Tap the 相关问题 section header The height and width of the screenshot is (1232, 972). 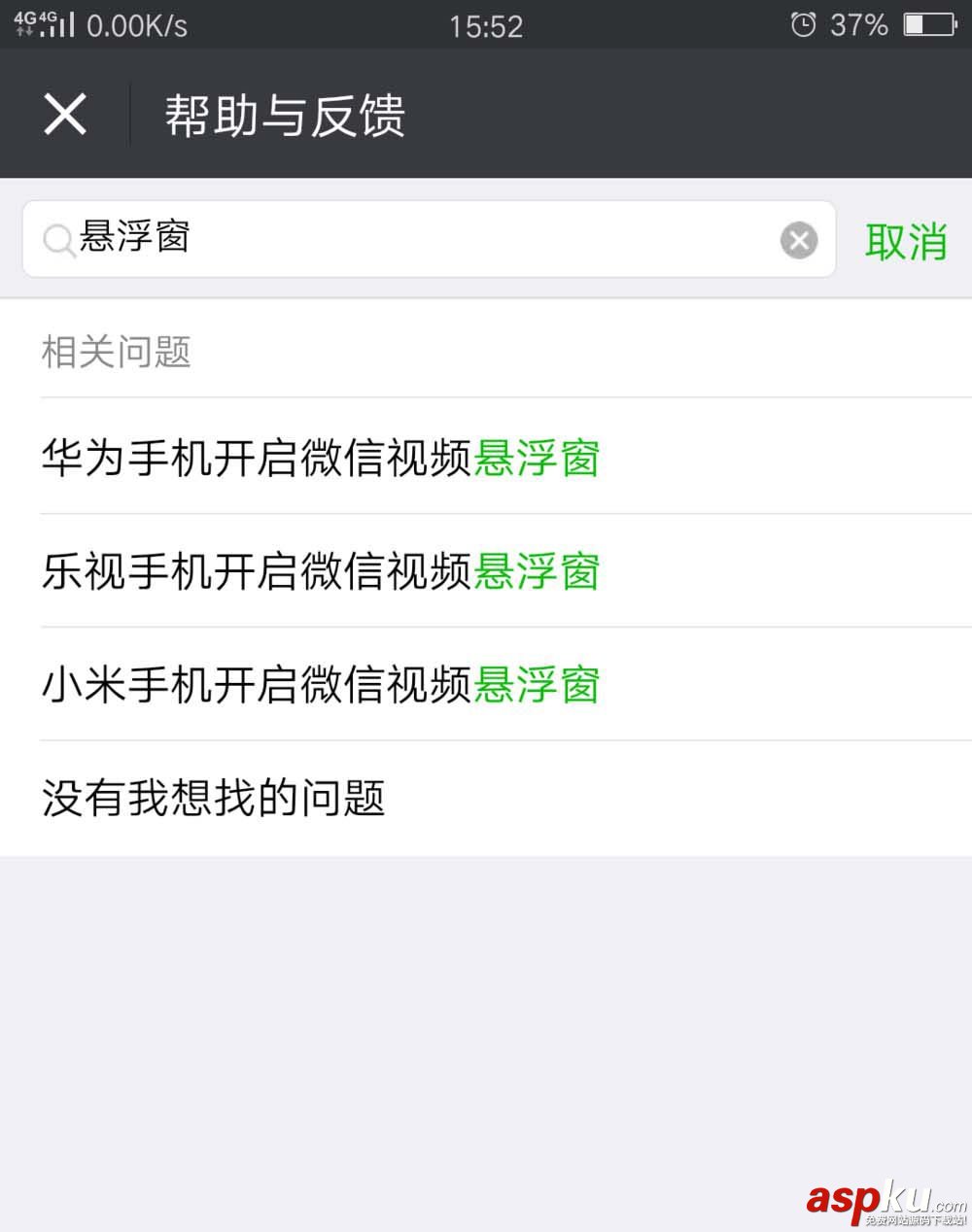(x=116, y=353)
